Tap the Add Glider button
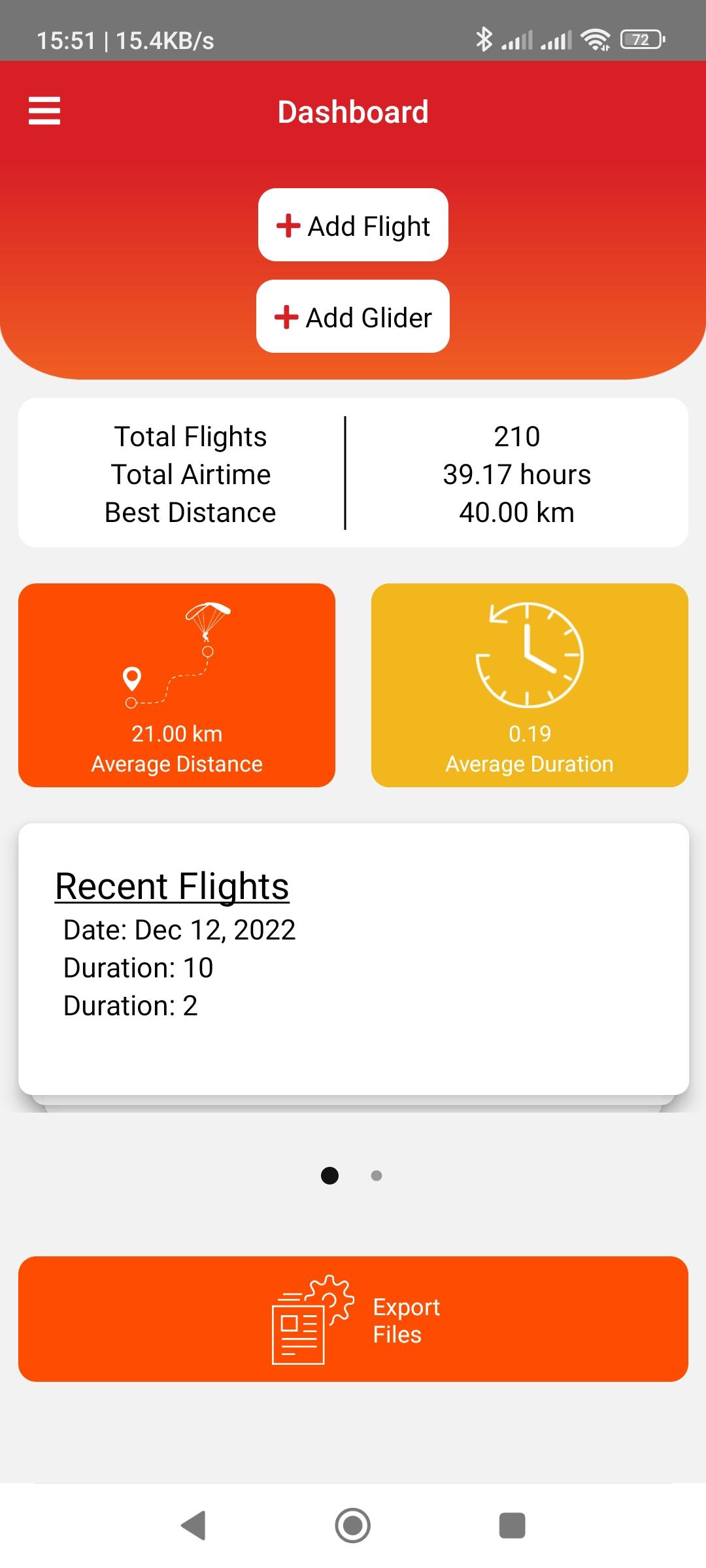The image size is (706, 1568). click(x=353, y=317)
